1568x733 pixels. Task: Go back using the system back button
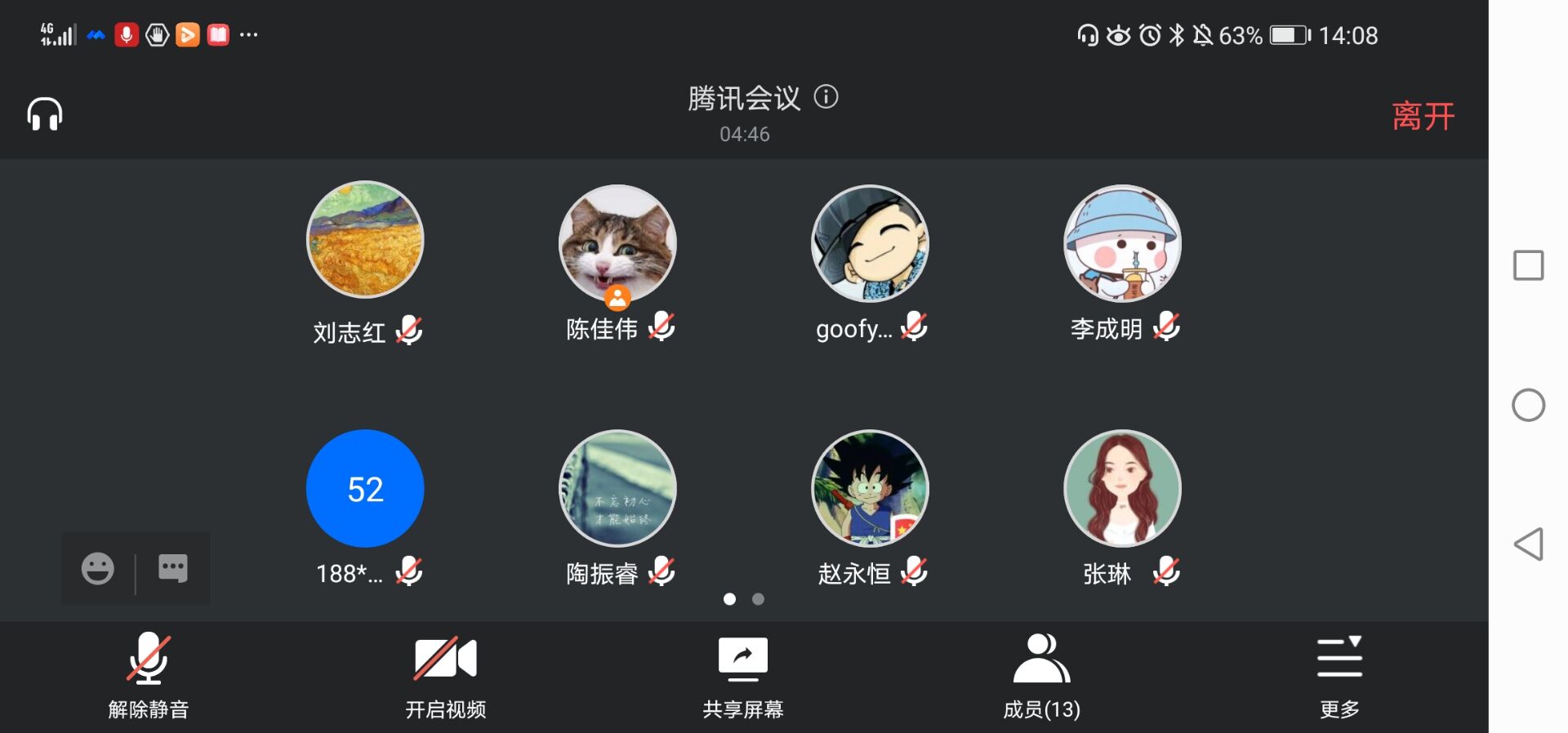(1528, 544)
